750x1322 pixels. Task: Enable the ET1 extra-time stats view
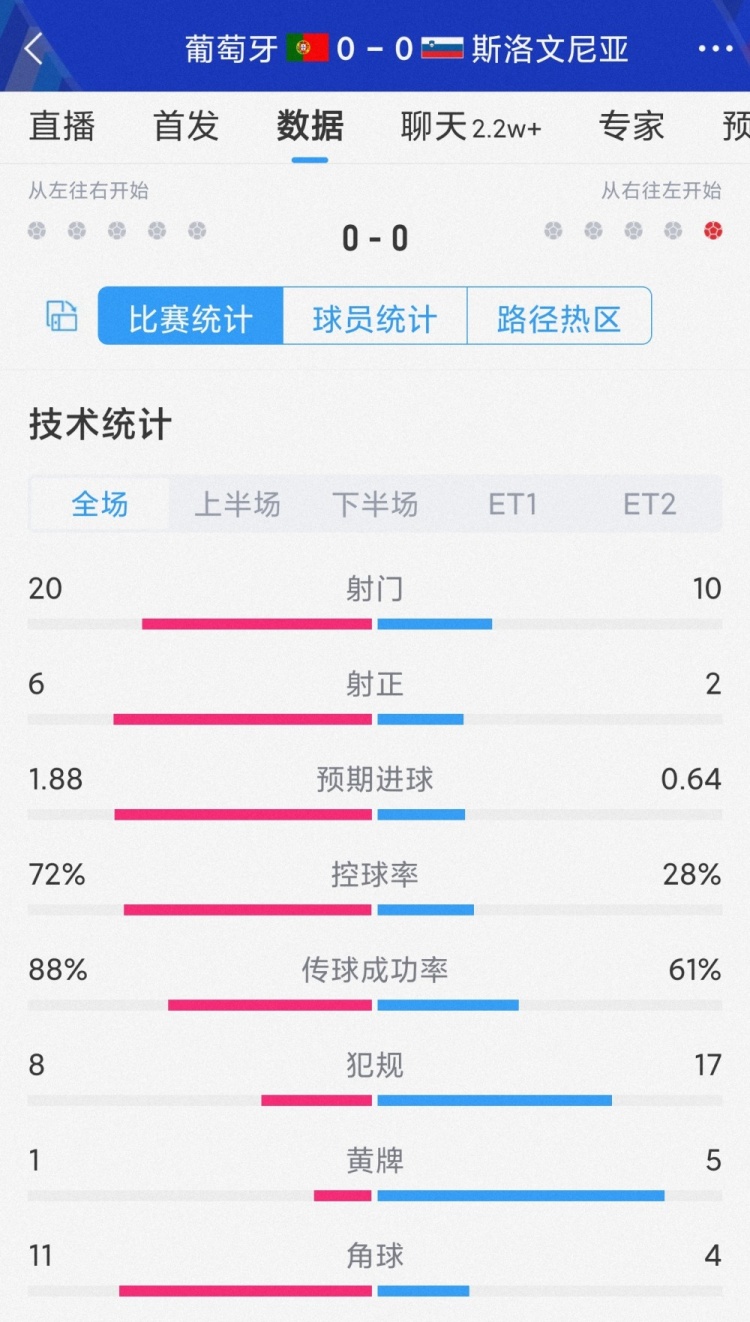[x=513, y=505]
